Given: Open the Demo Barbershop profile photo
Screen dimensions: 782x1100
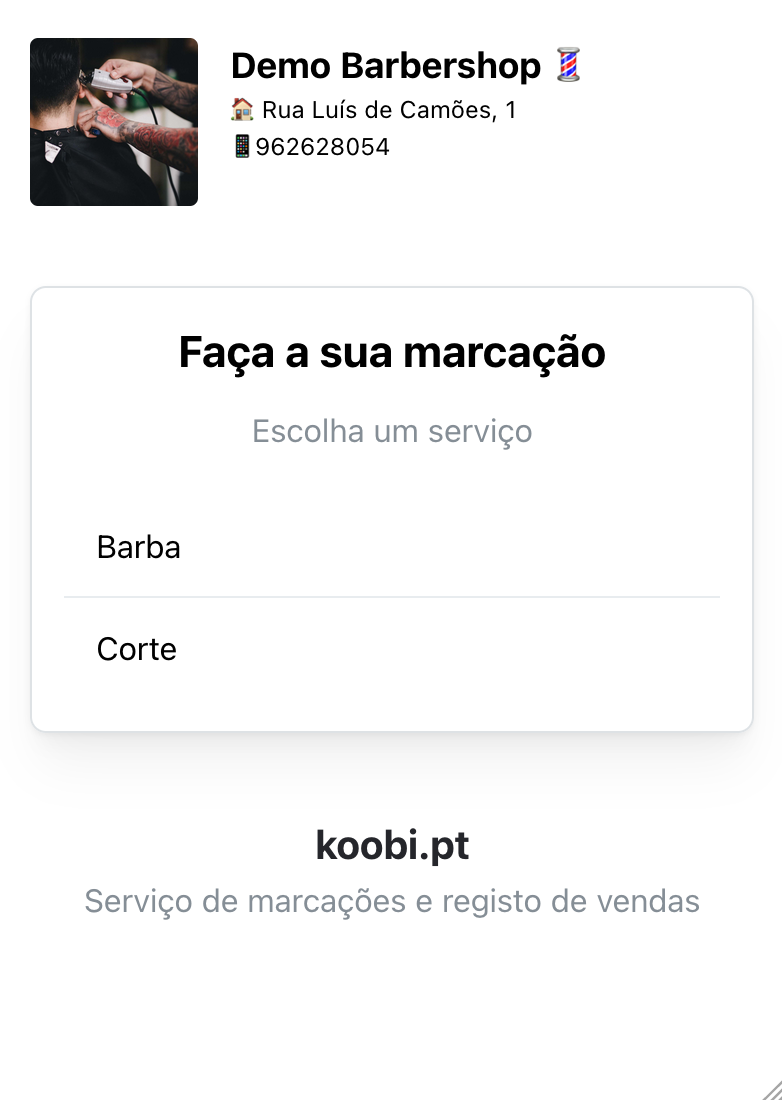Looking at the screenshot, I should 113,121.
